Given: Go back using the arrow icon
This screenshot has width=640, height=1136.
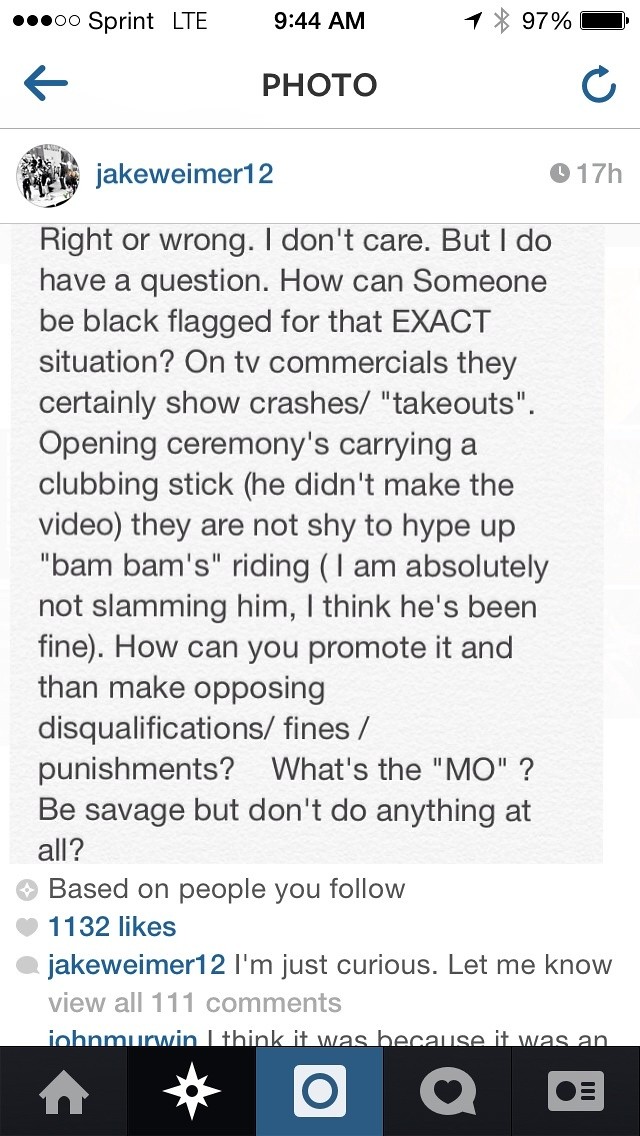Looking at the screenshot, I should 45,85.
